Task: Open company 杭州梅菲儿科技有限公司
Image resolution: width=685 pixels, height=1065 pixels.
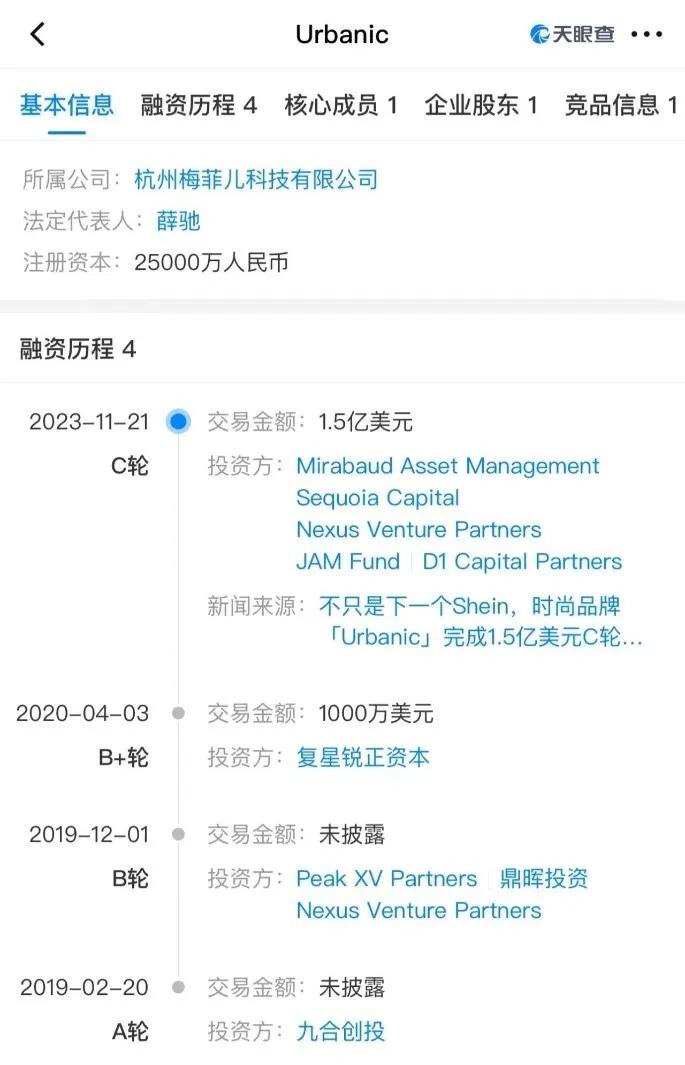Action: pyautogui.click(x=256, y=180)
